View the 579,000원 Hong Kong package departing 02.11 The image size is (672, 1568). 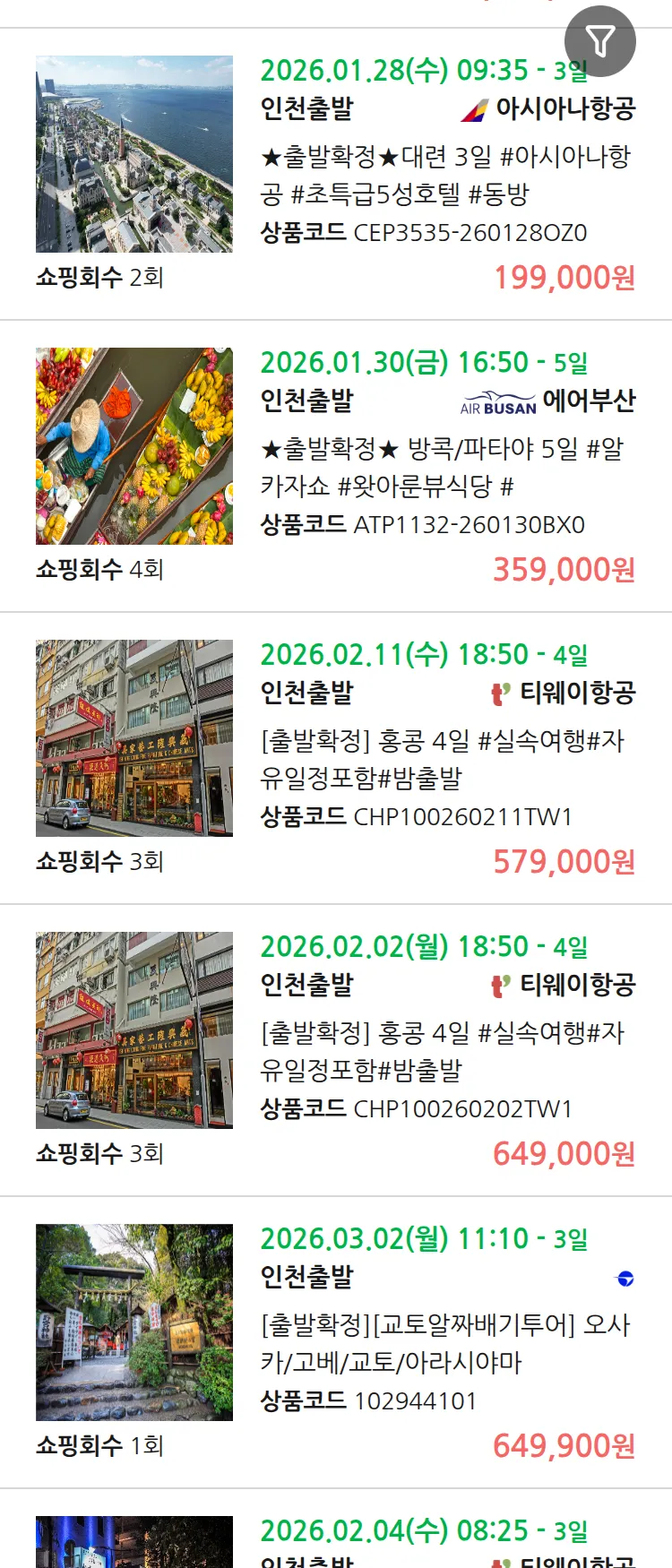point(445,760)
